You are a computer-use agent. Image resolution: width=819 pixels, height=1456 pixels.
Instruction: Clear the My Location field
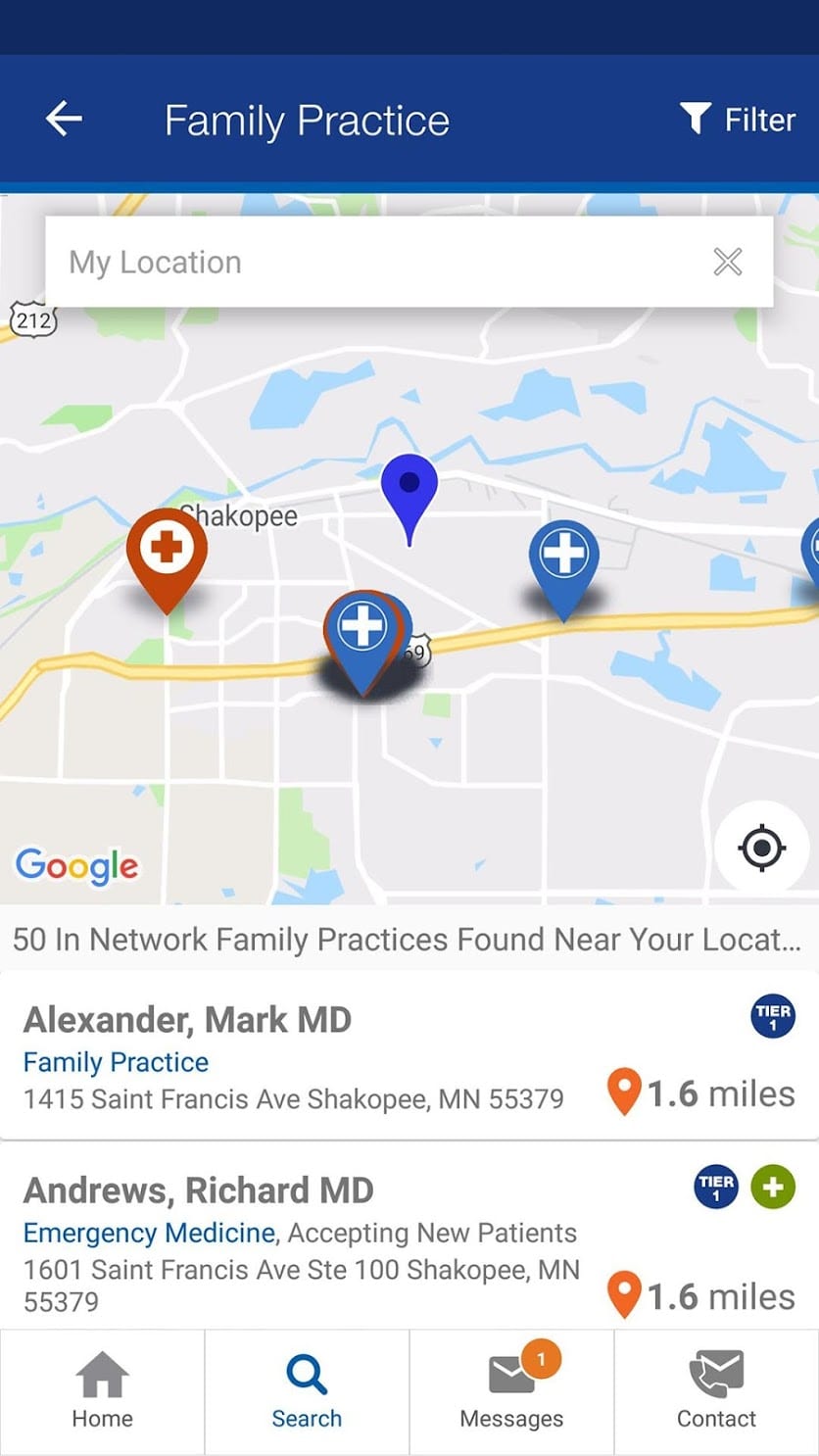click(727, 262)
